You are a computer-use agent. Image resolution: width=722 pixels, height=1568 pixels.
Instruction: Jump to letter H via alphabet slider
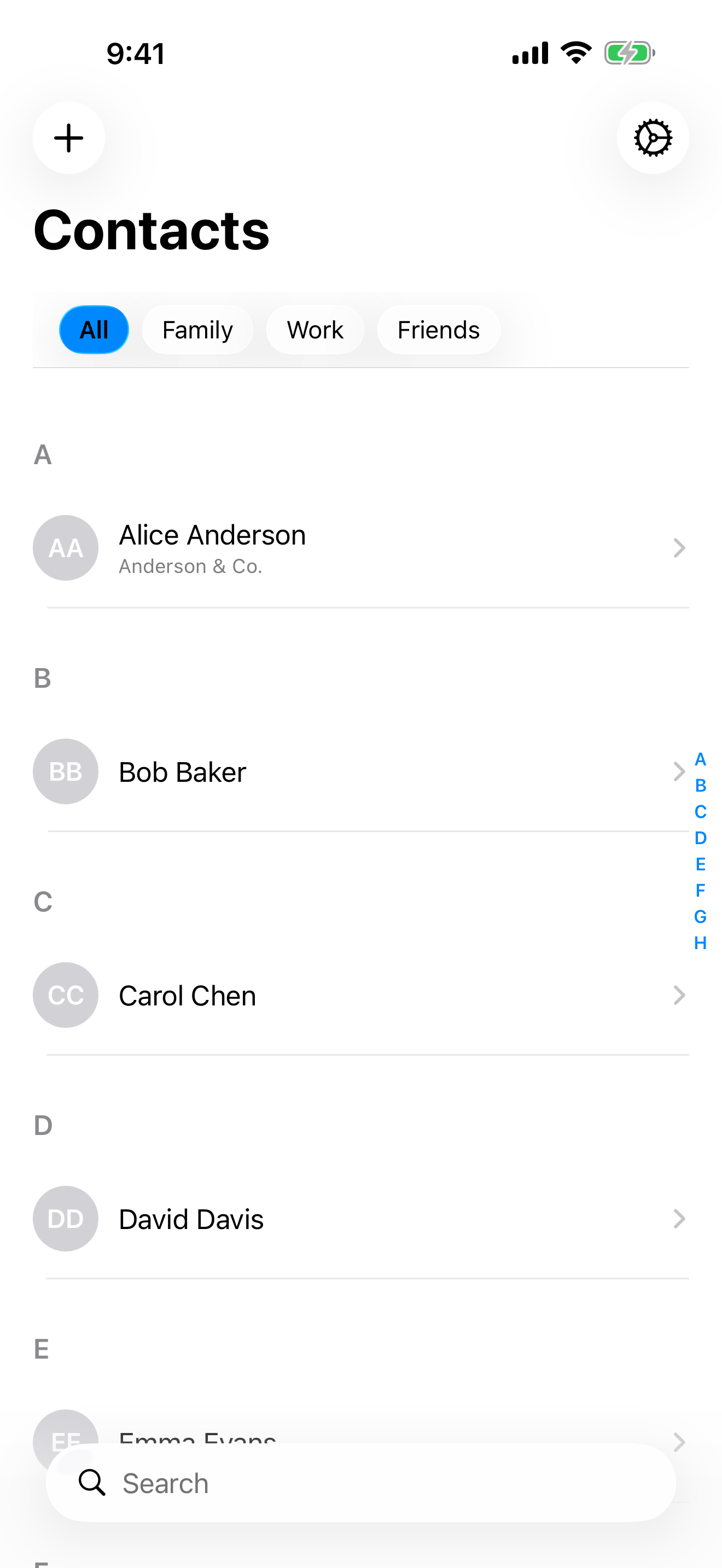700,942
